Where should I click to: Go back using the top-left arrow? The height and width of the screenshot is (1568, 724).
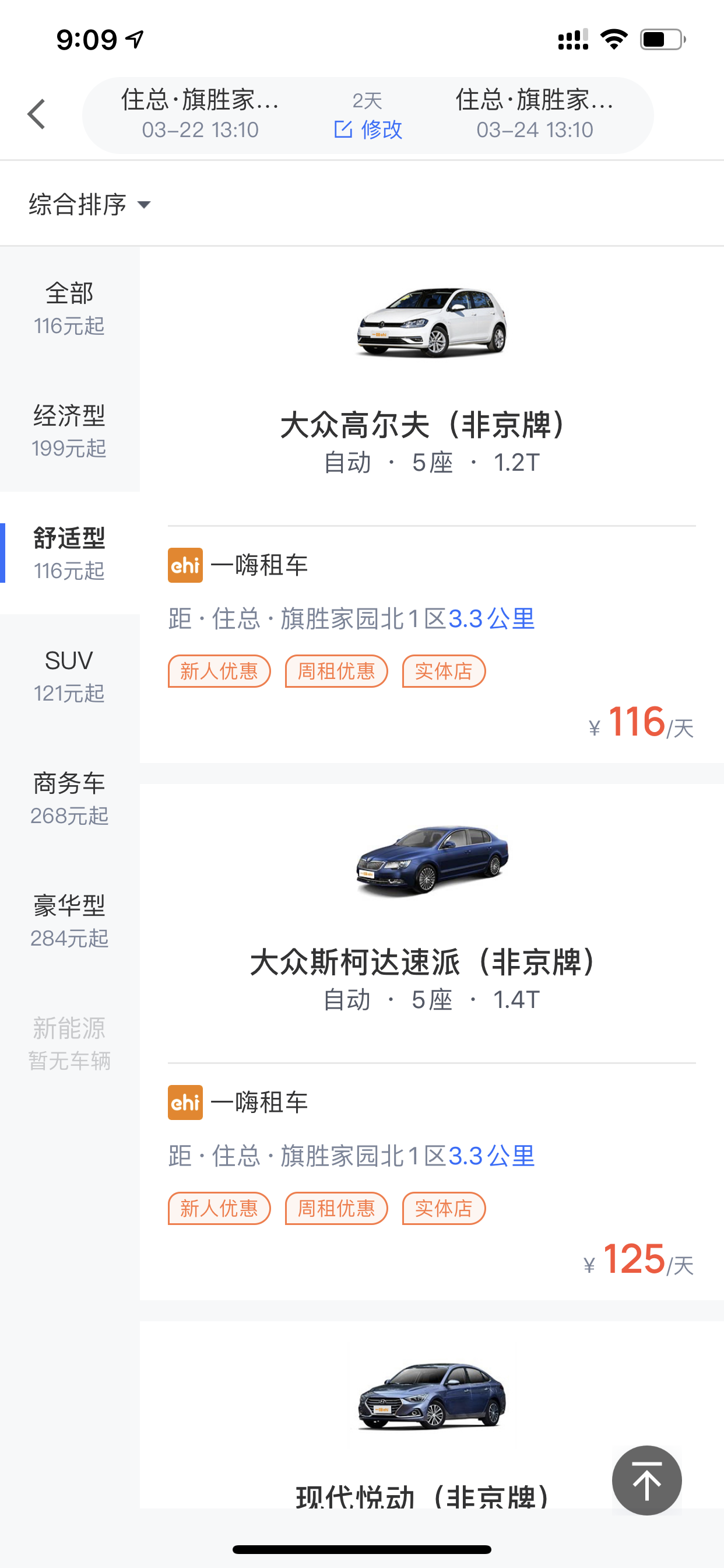[37, 114]
